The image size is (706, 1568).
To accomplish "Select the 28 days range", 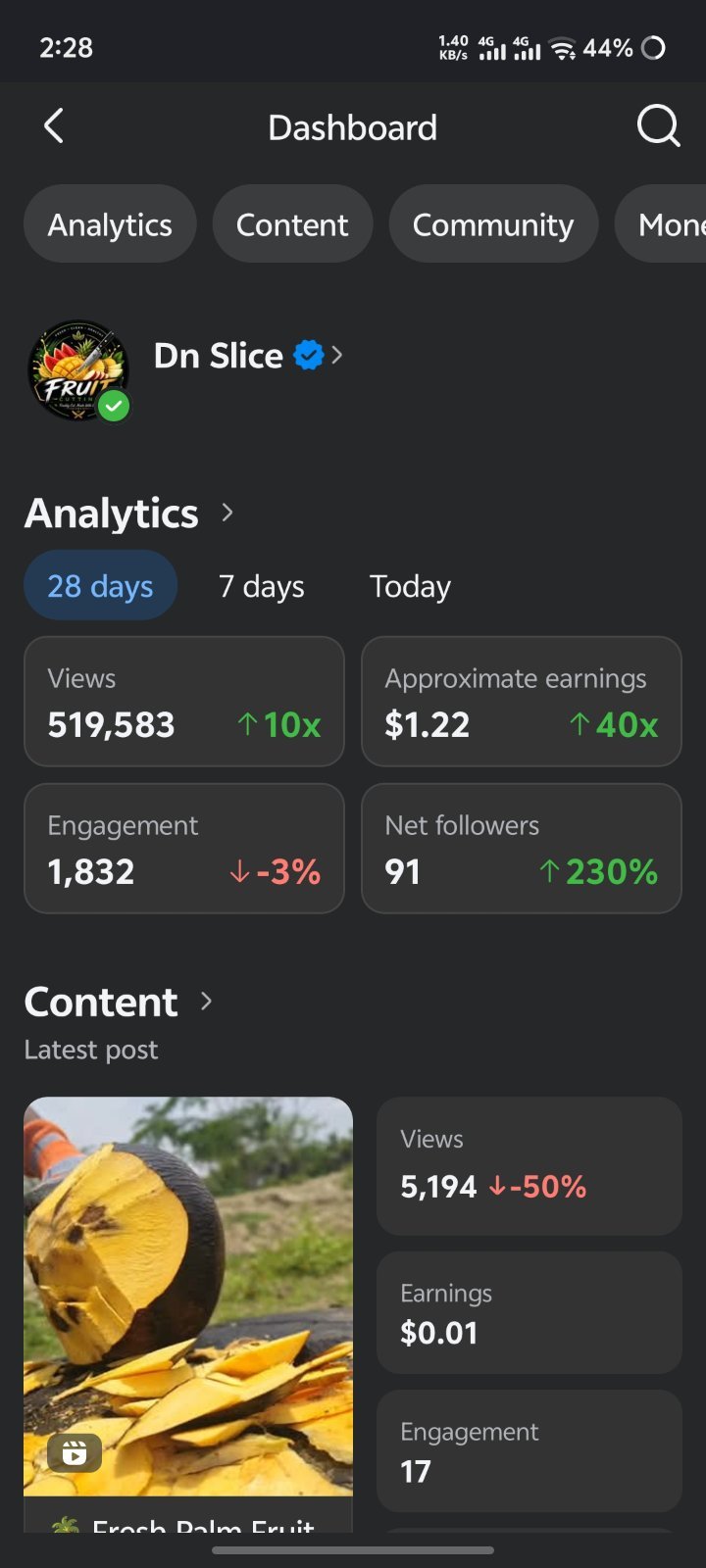I will click(100, 586).
